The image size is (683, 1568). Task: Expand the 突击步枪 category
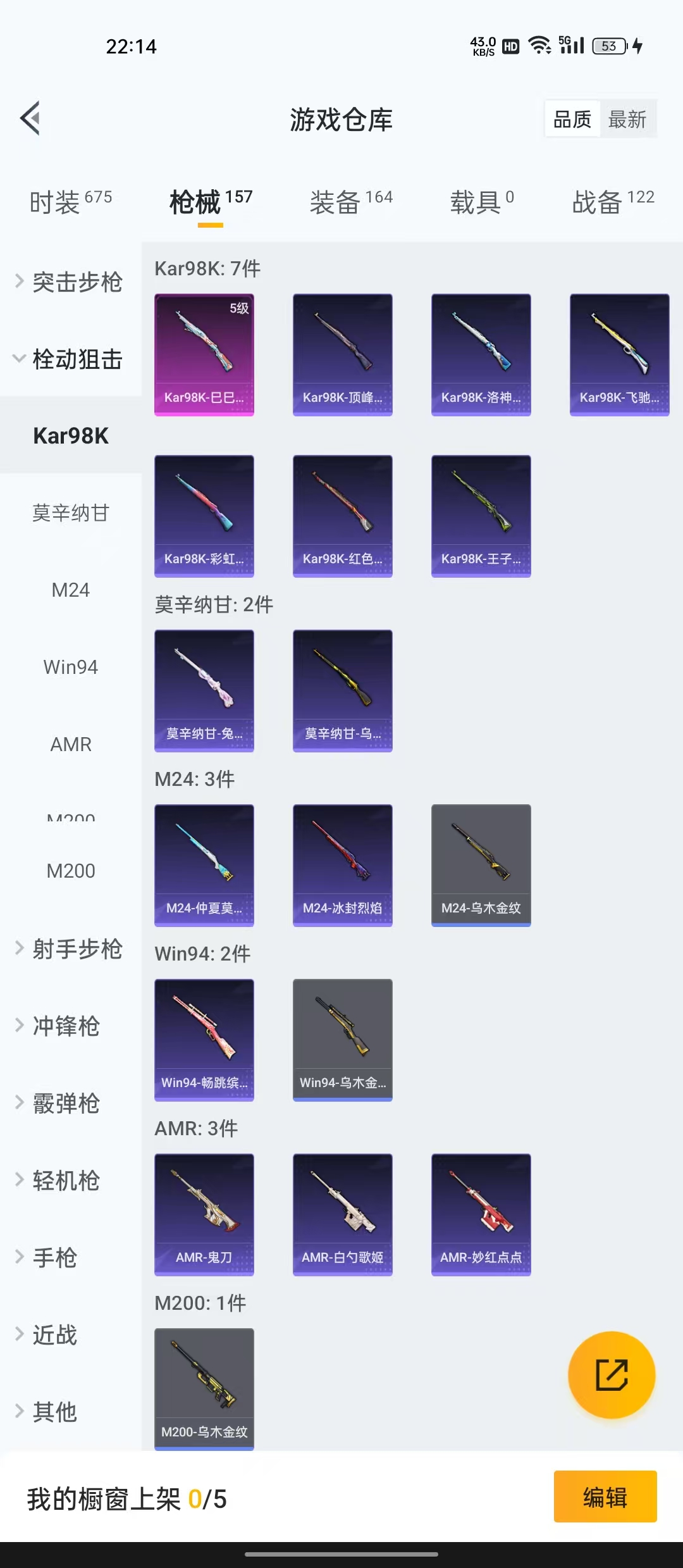click(x=70, y=282)
